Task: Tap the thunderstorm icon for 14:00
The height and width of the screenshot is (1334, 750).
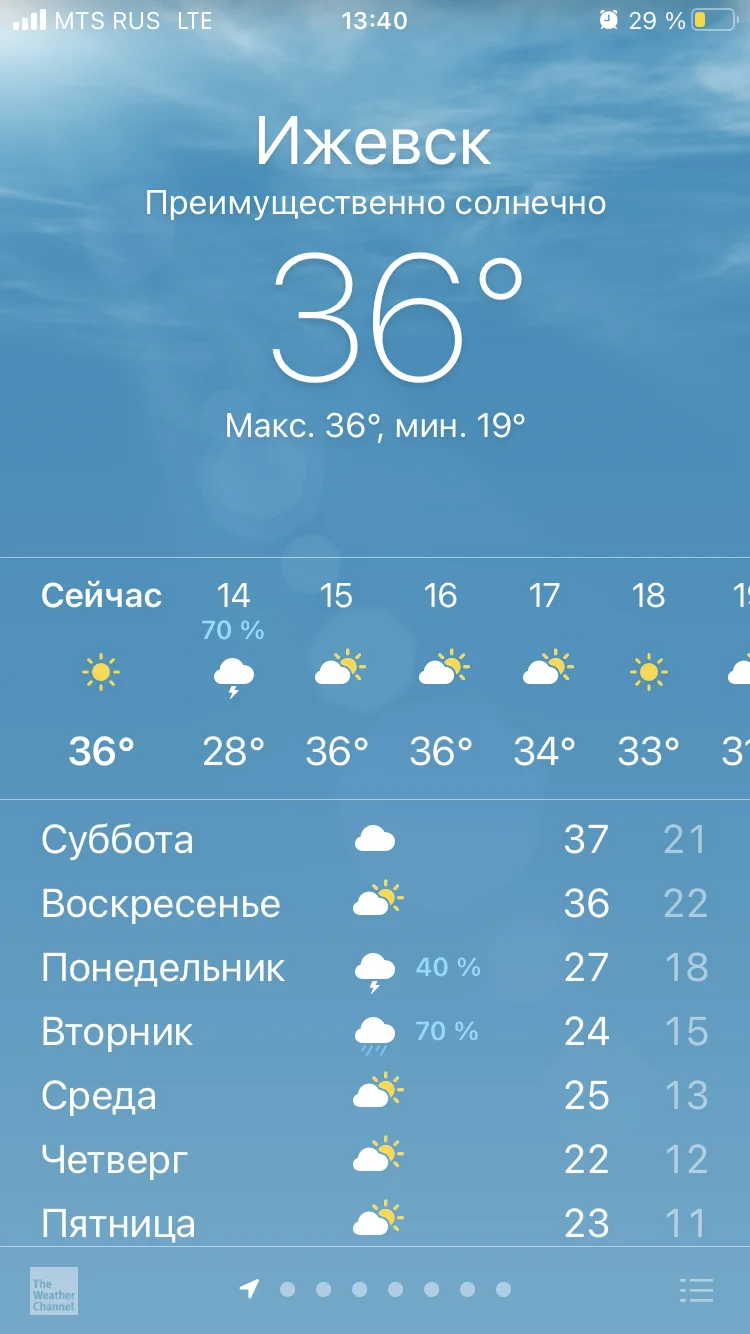Action: (x=232, y=678)
